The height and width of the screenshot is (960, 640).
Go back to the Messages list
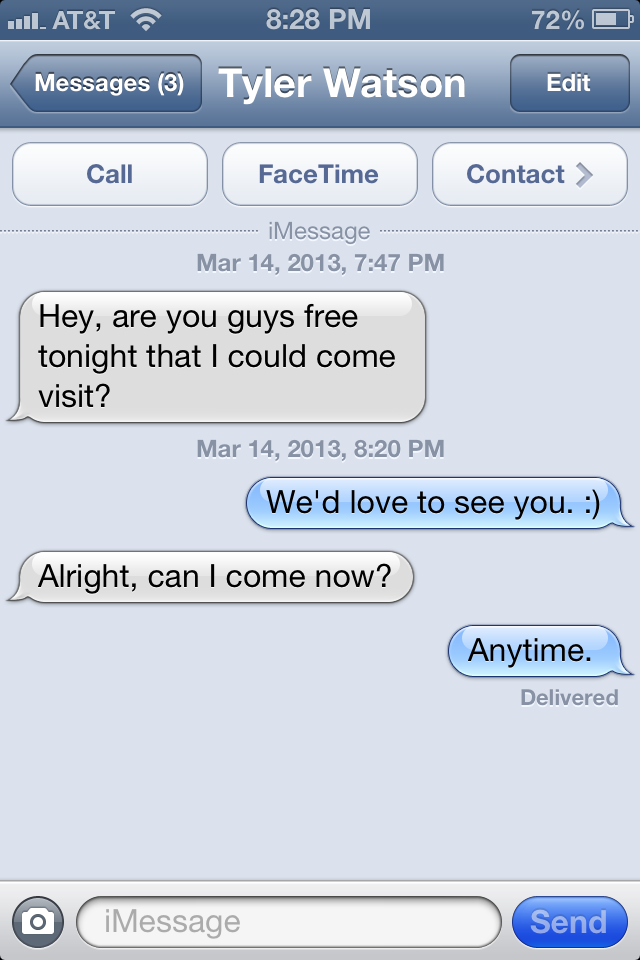coord(107,84)
